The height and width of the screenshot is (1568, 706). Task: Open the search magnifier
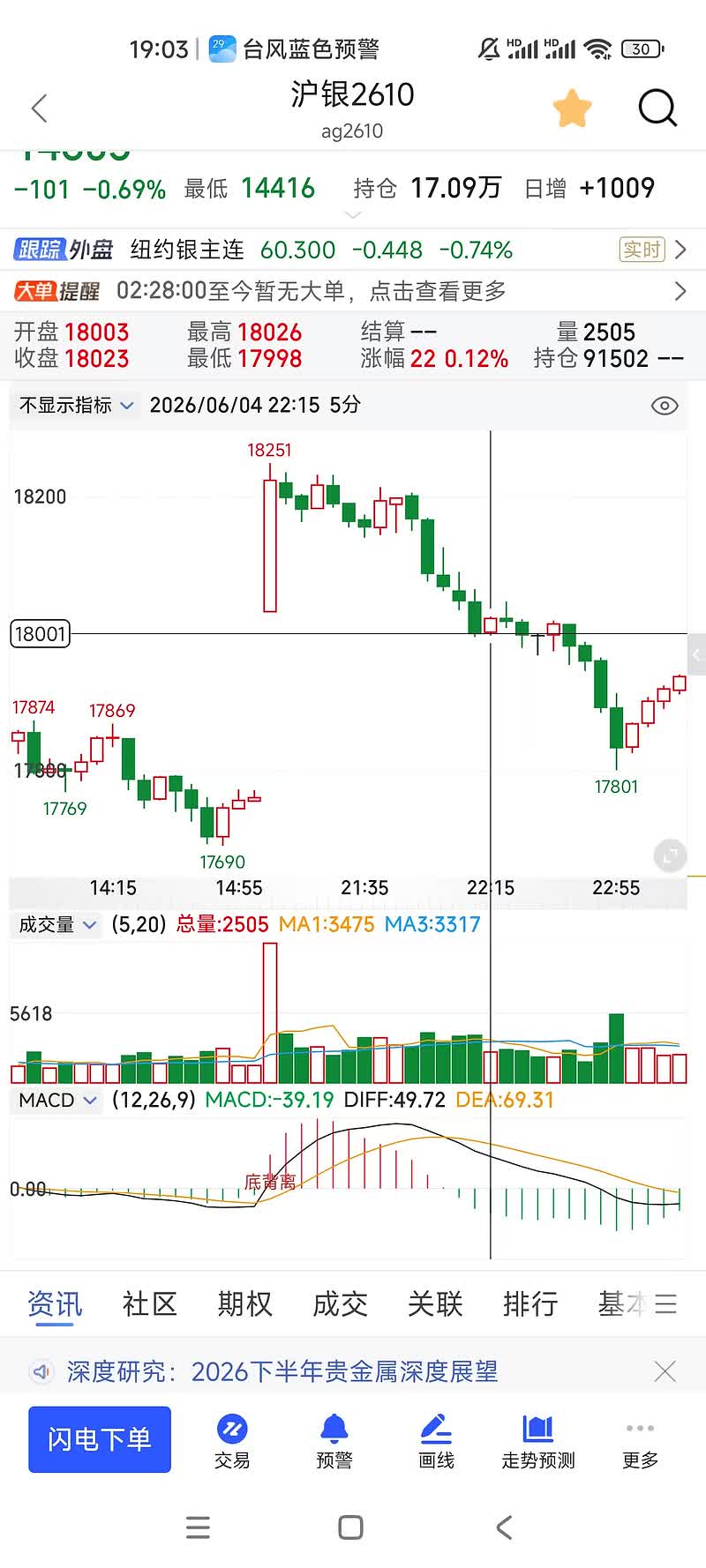(657, 108)
